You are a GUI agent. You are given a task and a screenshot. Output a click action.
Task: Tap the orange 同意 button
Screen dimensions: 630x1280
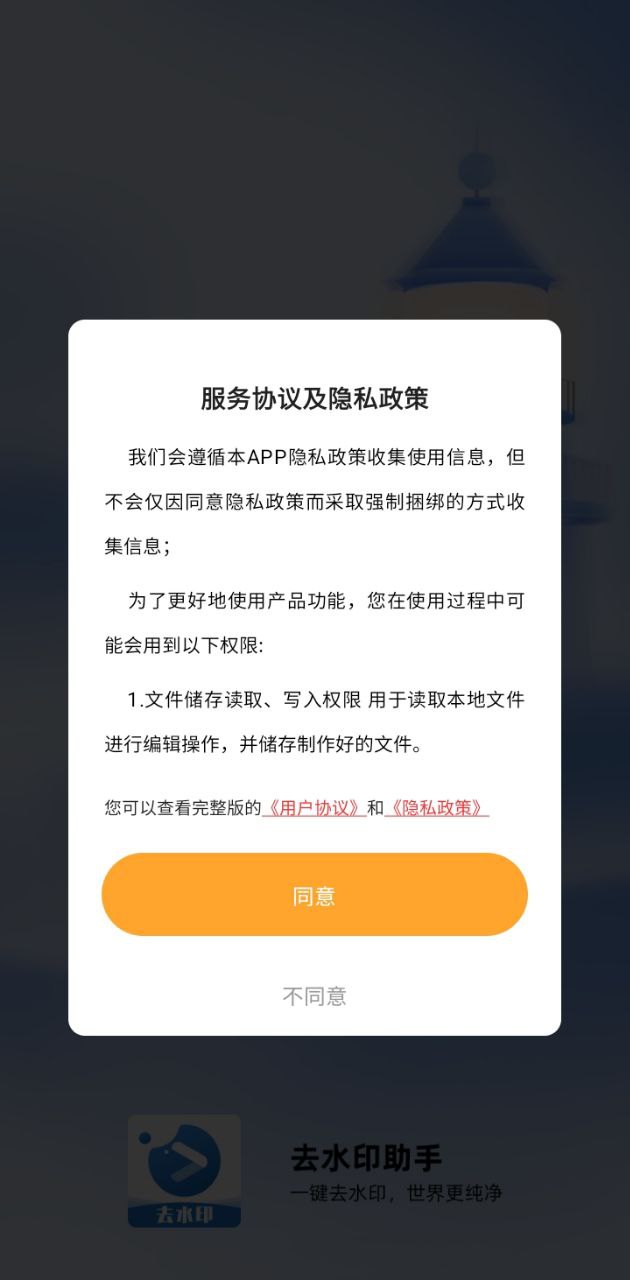[x=314, y=895]
